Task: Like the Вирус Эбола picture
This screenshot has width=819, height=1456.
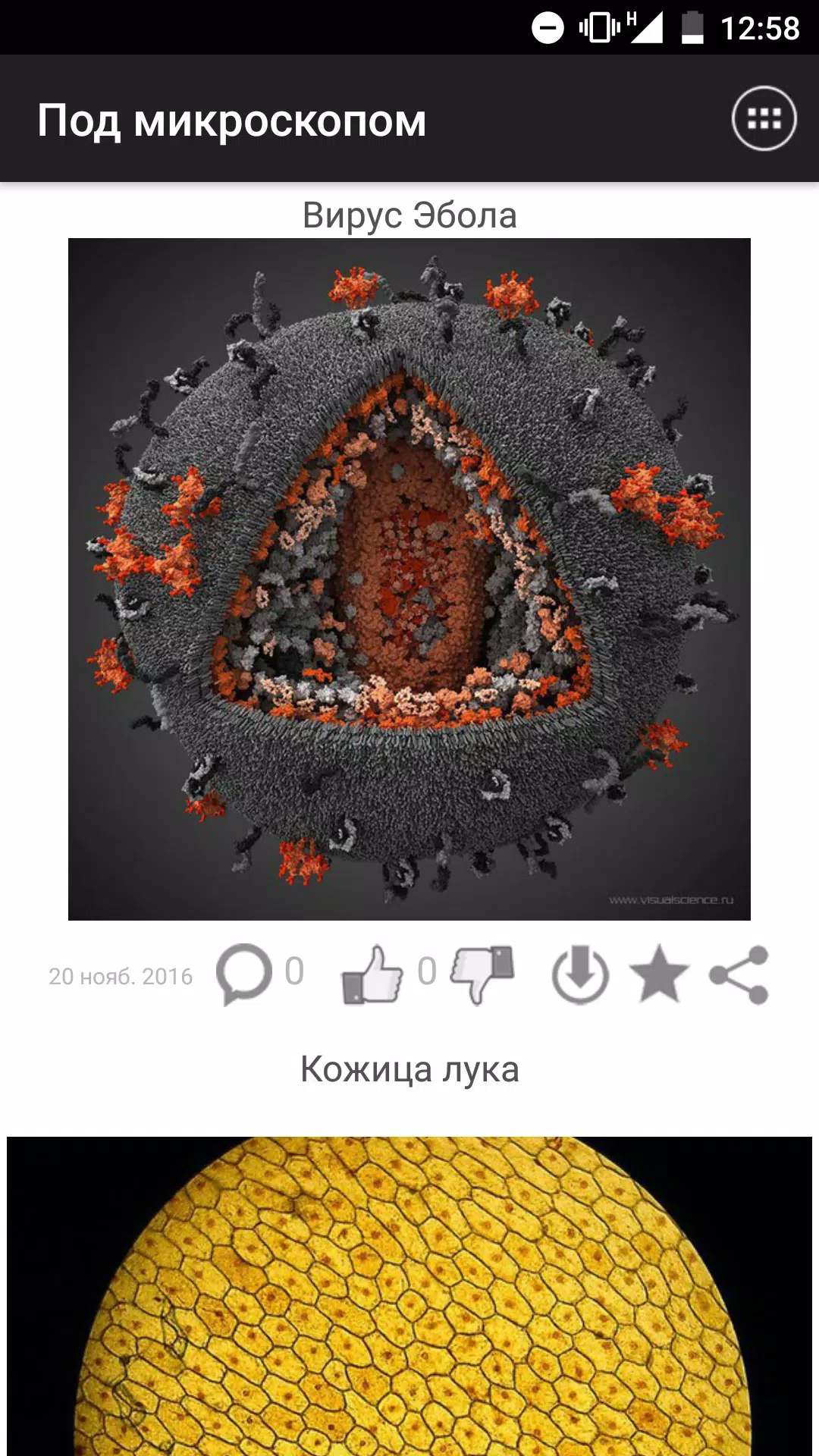Action: click(372, 975)
